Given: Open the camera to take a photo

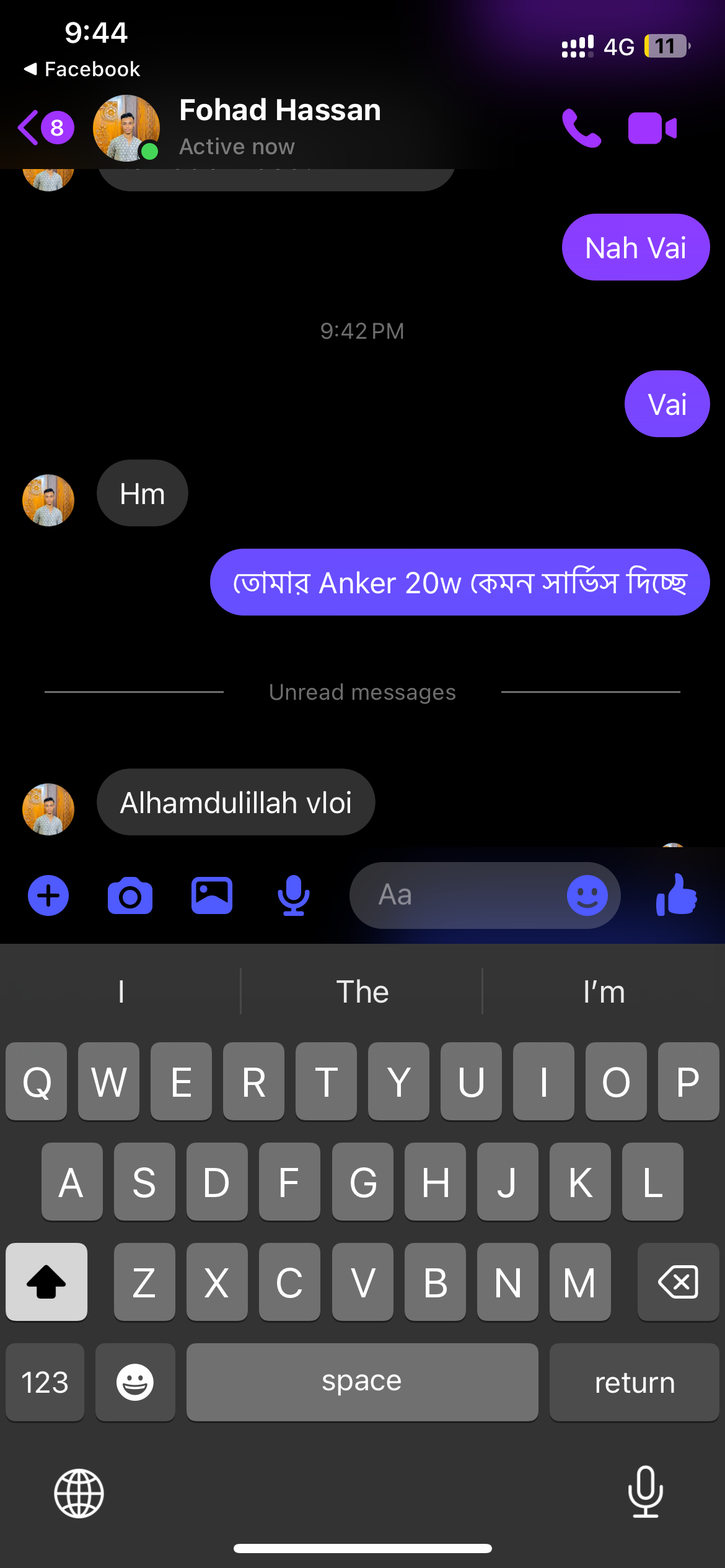Looking at the screenshot, I should (x=130, y=895).
